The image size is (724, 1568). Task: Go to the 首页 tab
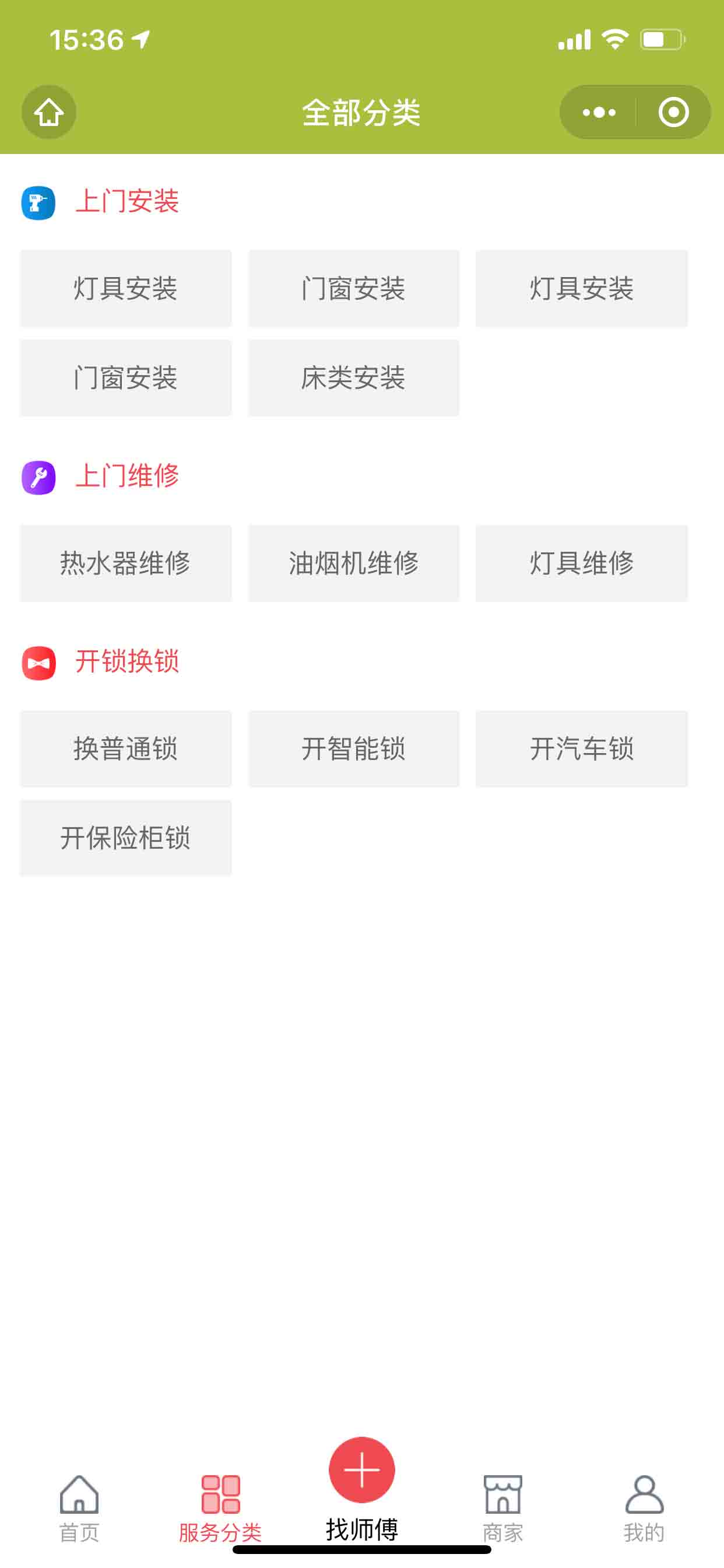pos(79,1508)
